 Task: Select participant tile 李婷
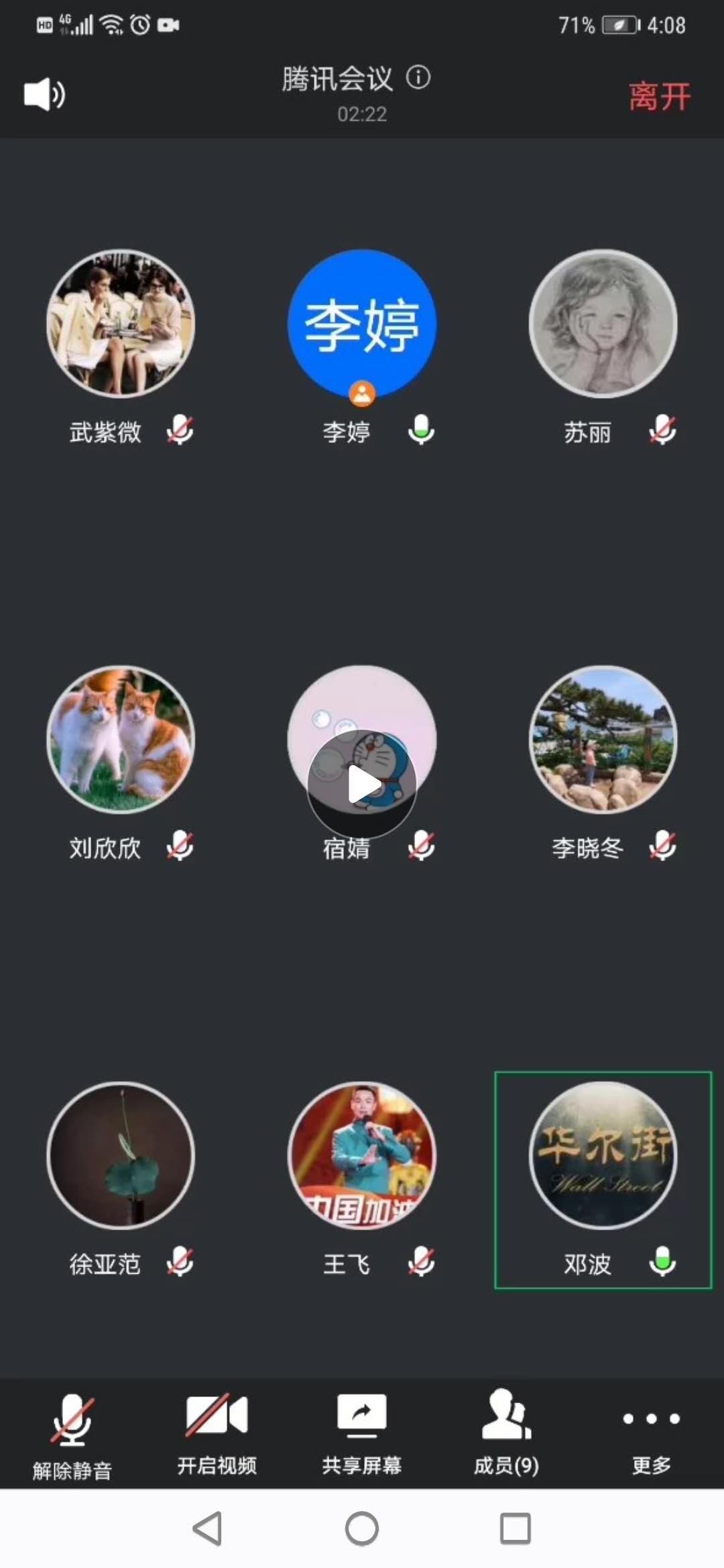(362, 324)
